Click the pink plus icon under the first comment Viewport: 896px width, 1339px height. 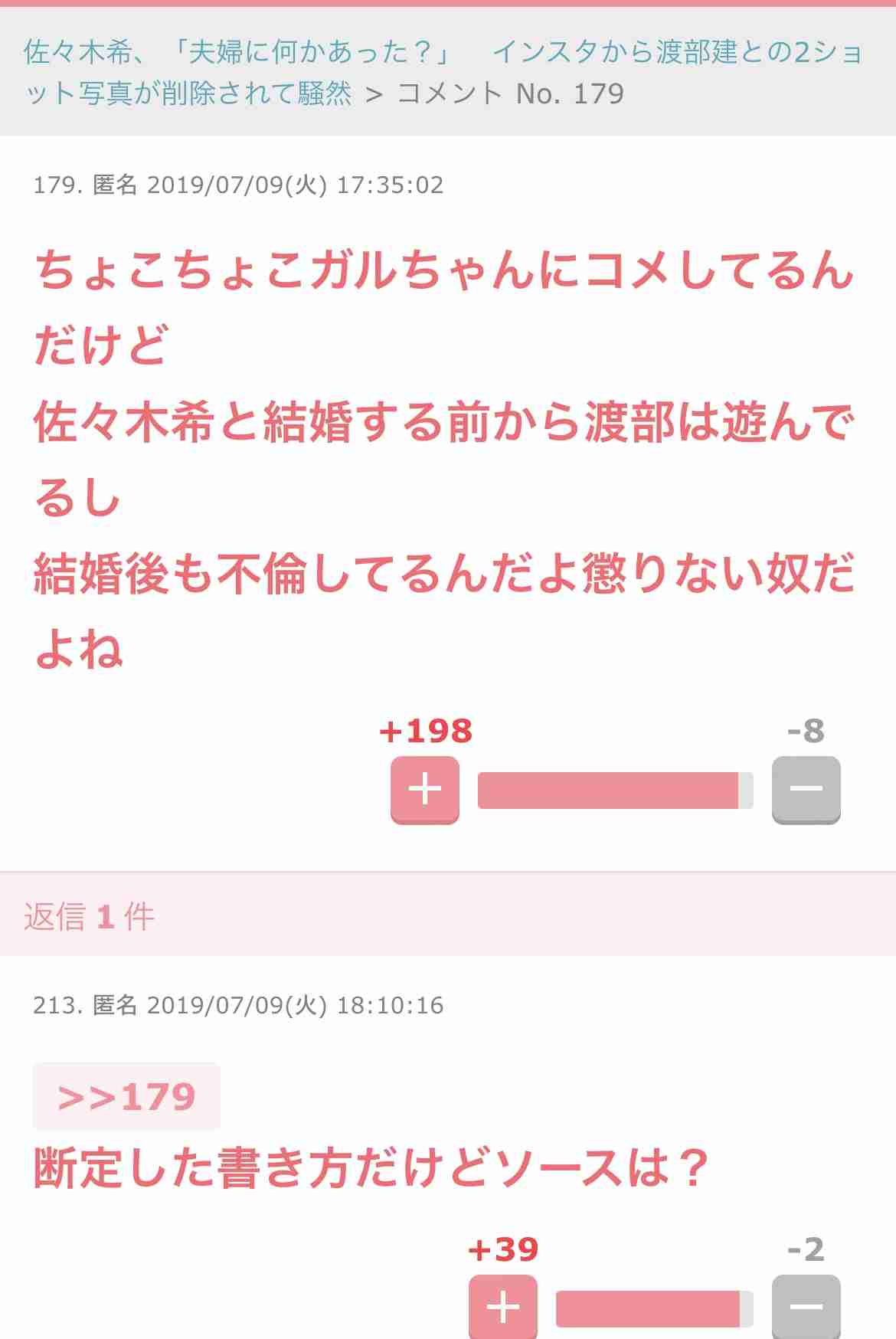(424, 790)
